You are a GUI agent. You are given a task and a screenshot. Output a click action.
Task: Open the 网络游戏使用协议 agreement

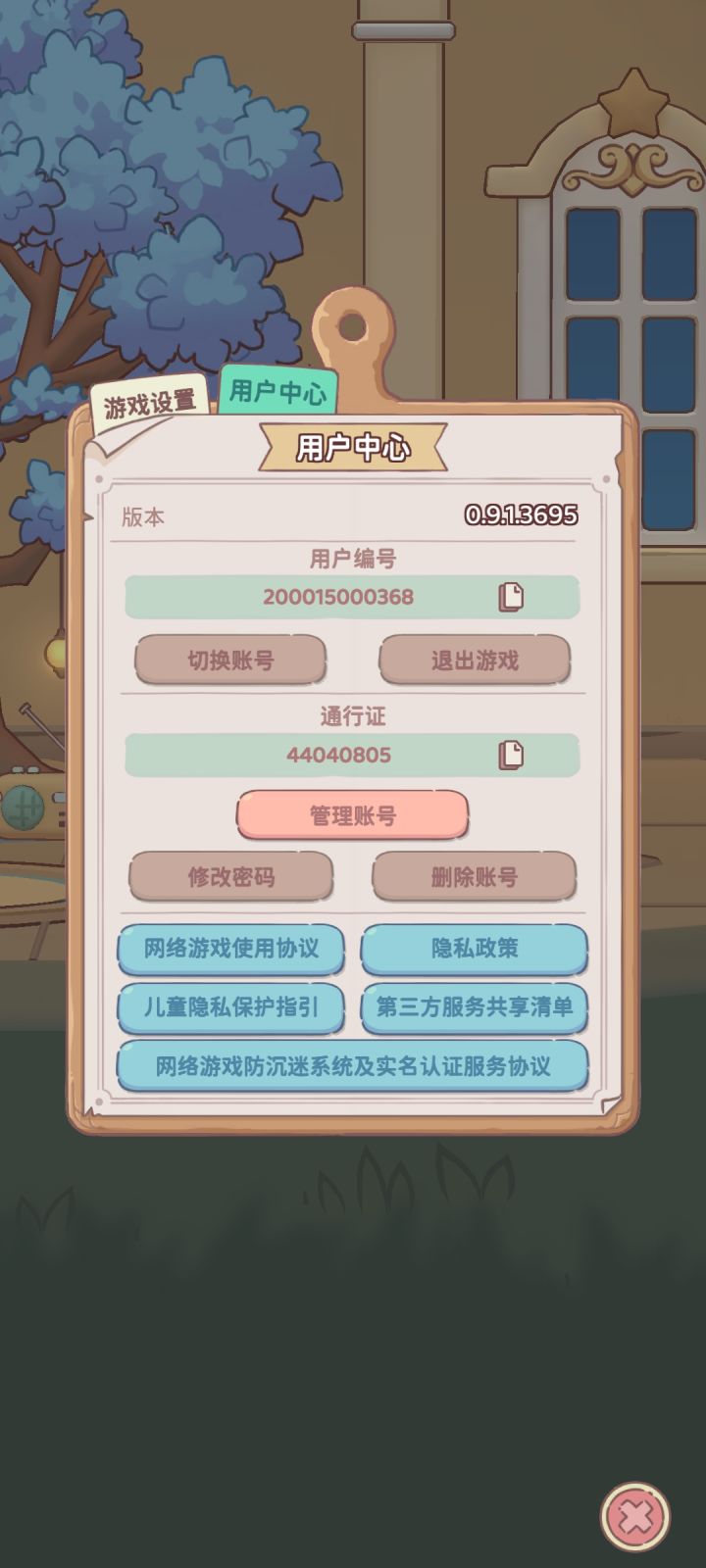(230, 949)
